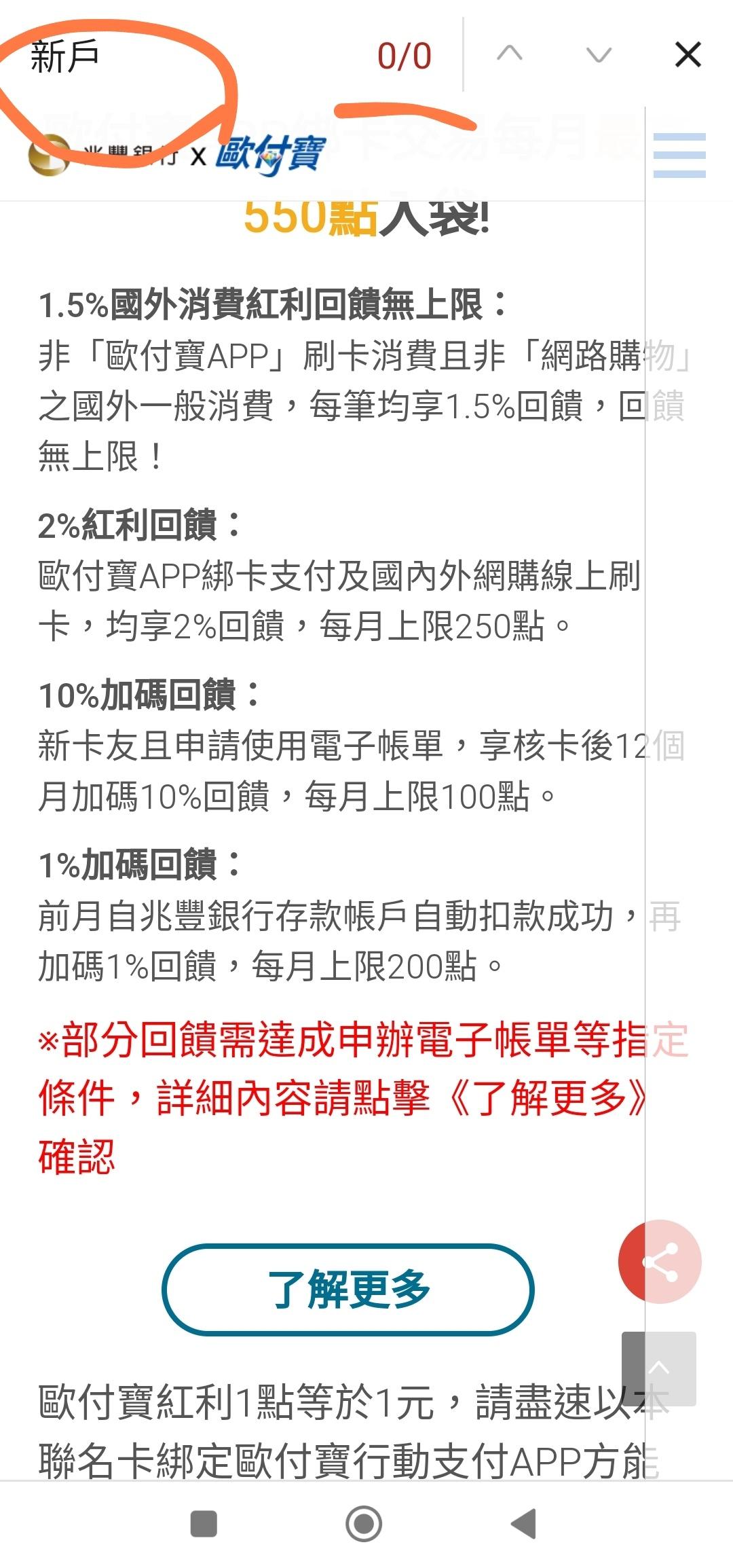Open recent apps with the square button

click(x=204, y=1524)
